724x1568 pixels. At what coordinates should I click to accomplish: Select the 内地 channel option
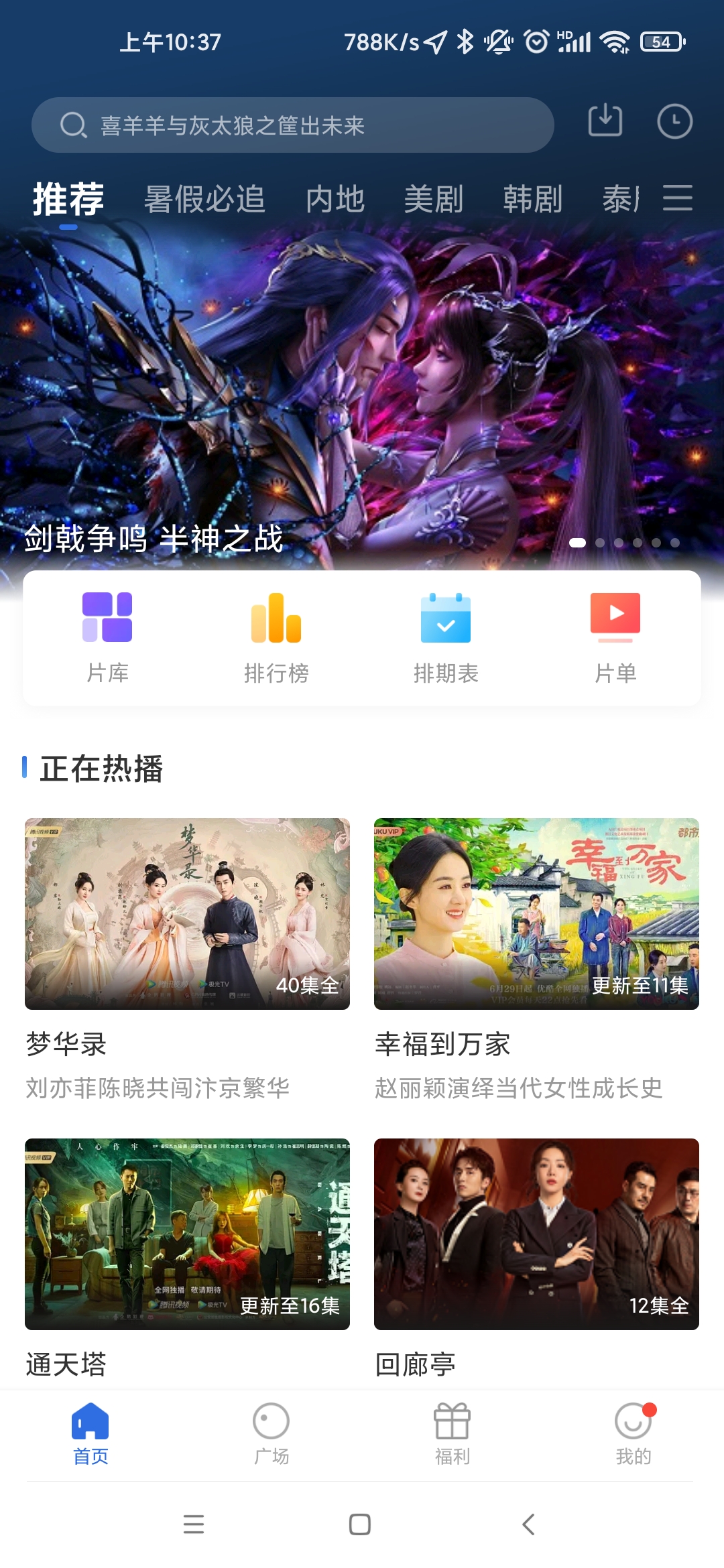(x=335, y=199)
